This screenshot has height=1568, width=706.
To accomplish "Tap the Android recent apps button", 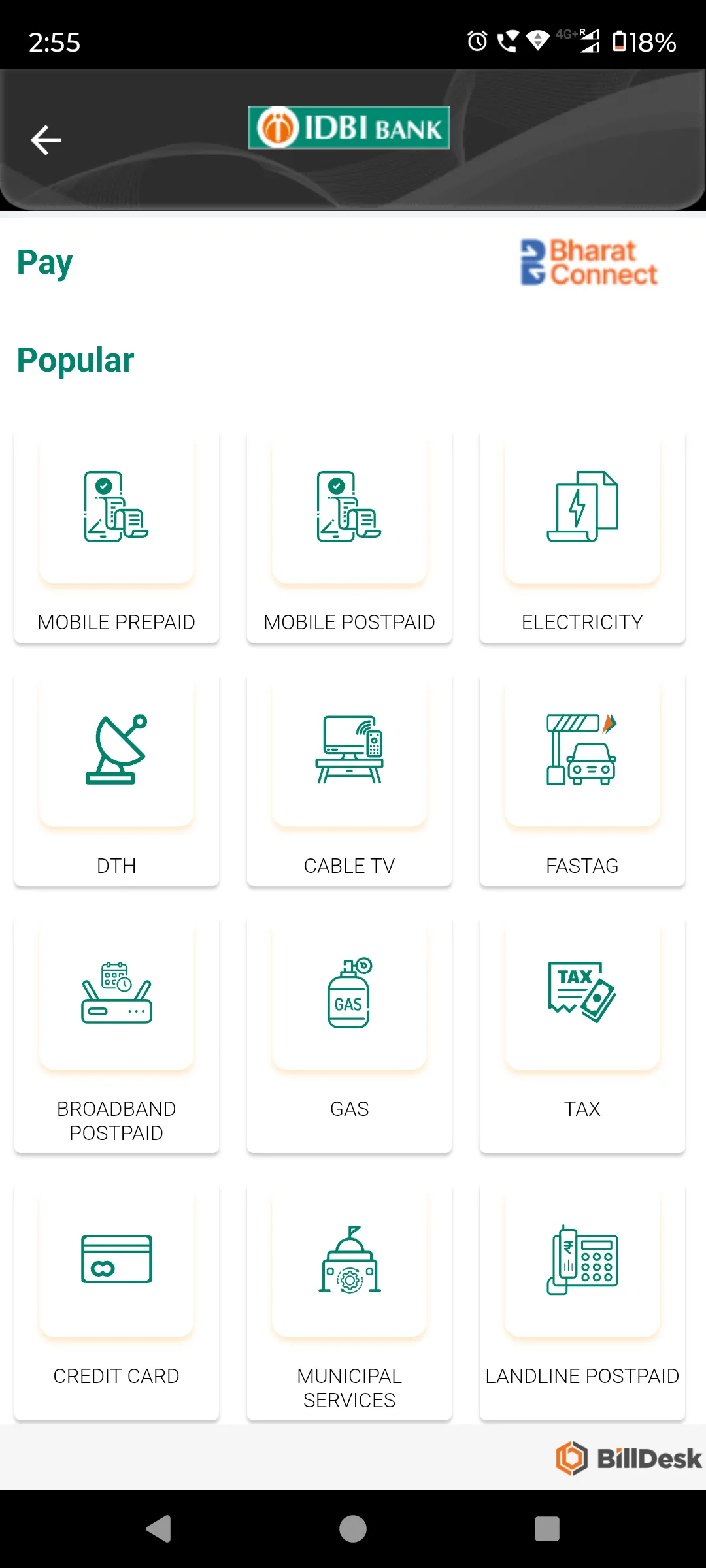I will (x=546, y=1529).
